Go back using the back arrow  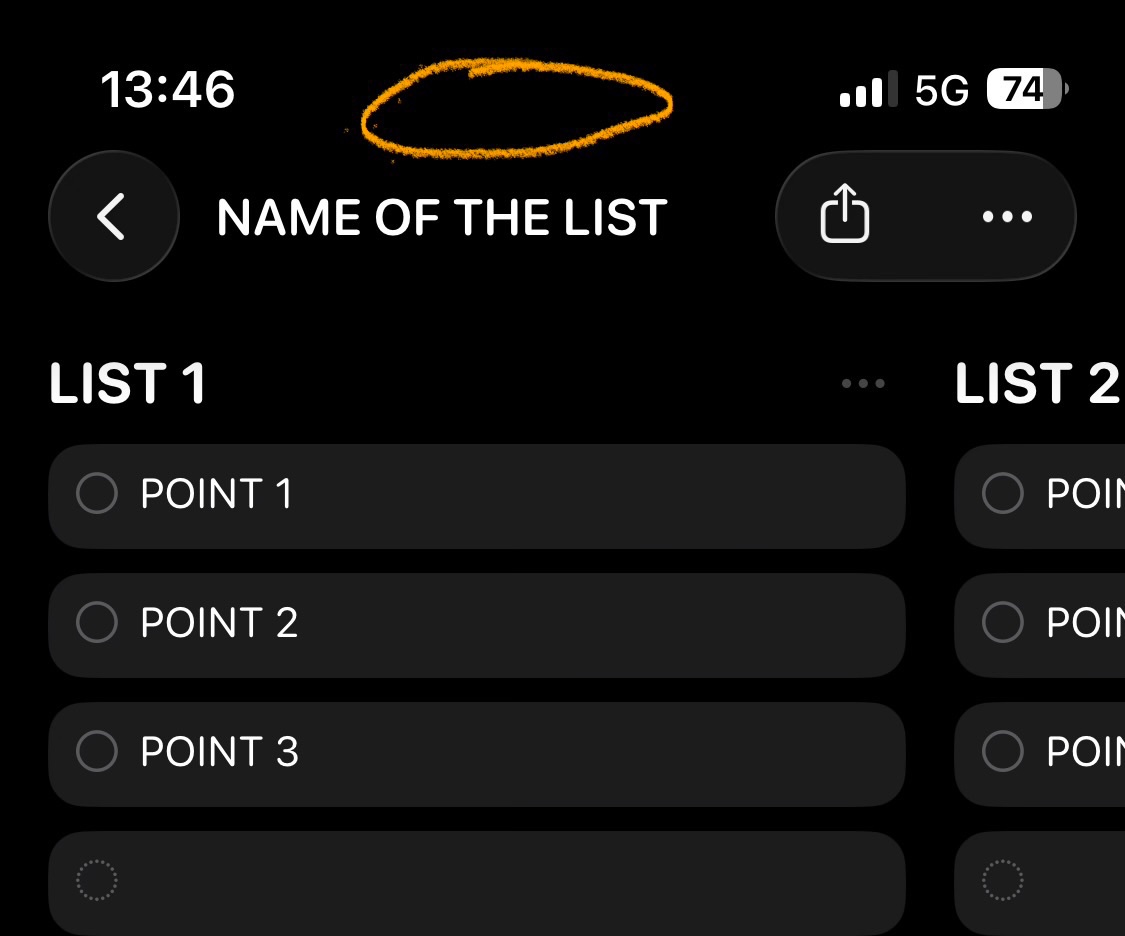coord(113,216)
